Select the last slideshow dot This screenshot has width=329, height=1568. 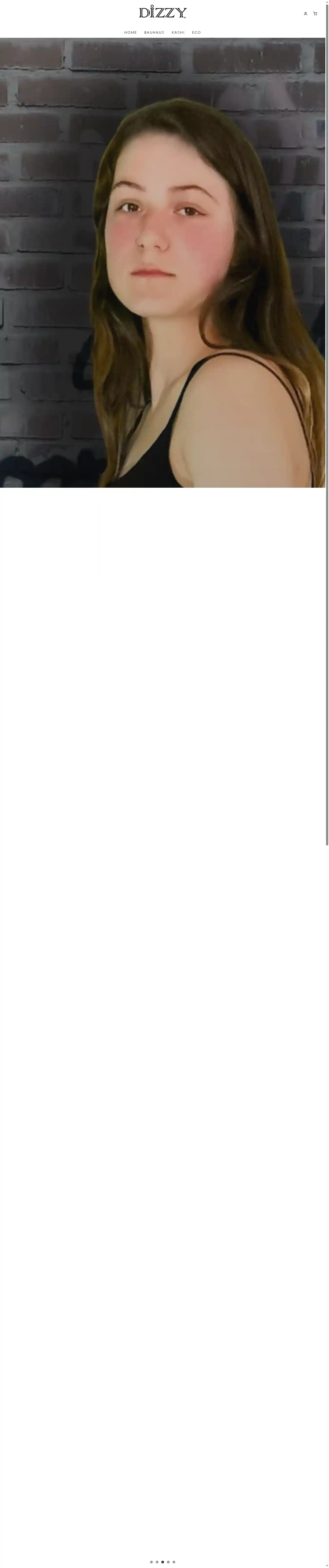[x=174, y=1561]
